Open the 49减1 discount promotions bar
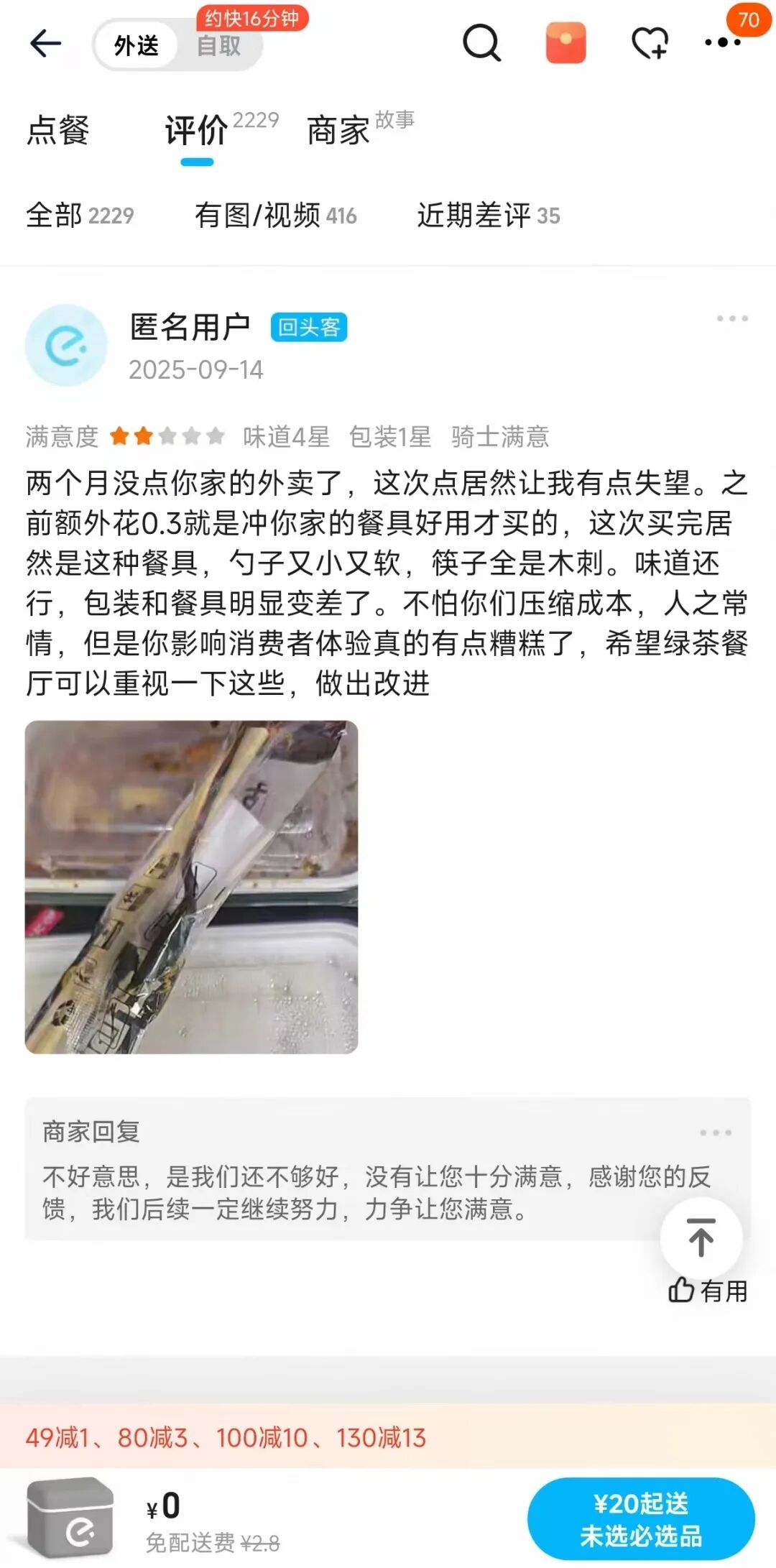The image size is (776, 1568). coord(226,1438)
